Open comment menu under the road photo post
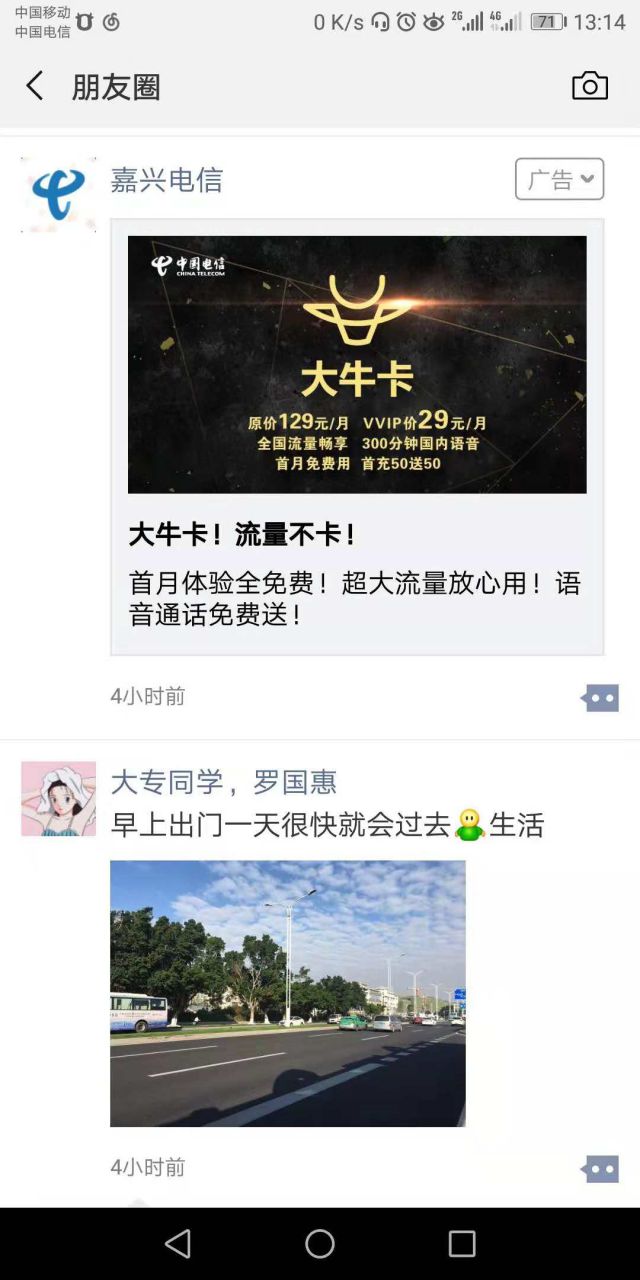This screenshot has width=640, height=1280. click(600, 1168)
